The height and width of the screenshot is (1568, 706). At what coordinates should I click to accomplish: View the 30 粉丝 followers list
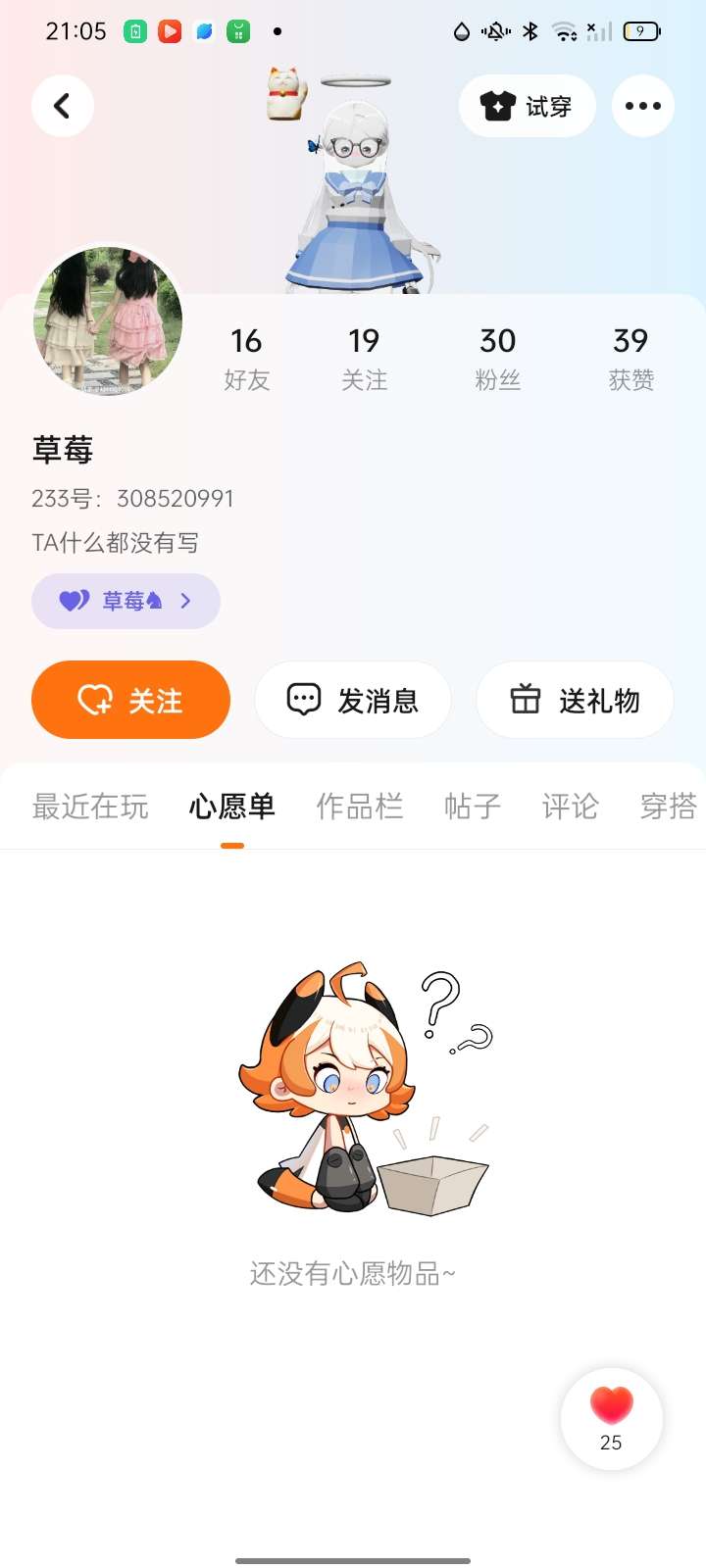click(497, 359)
